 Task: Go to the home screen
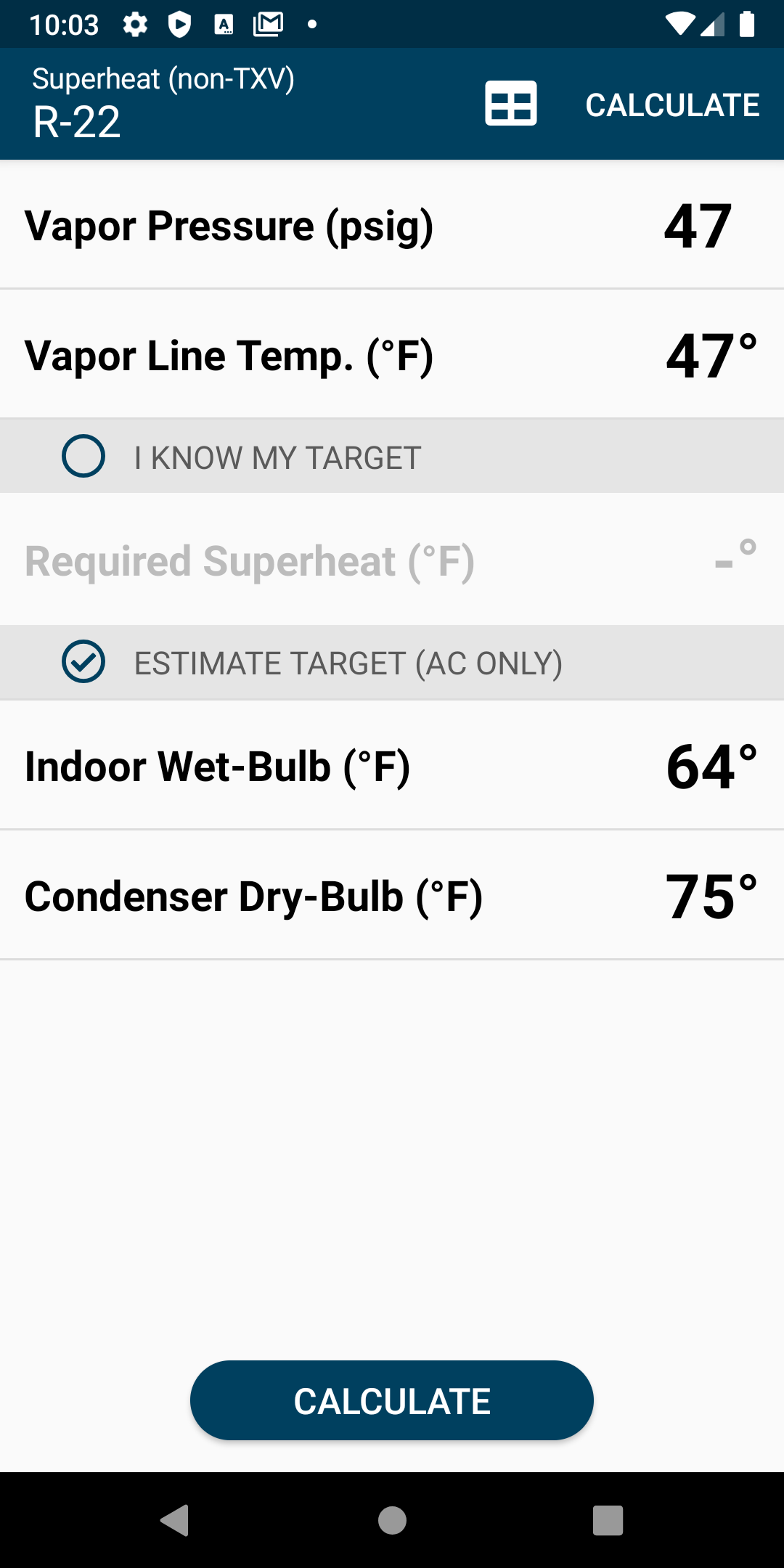tap(392, 1520)
